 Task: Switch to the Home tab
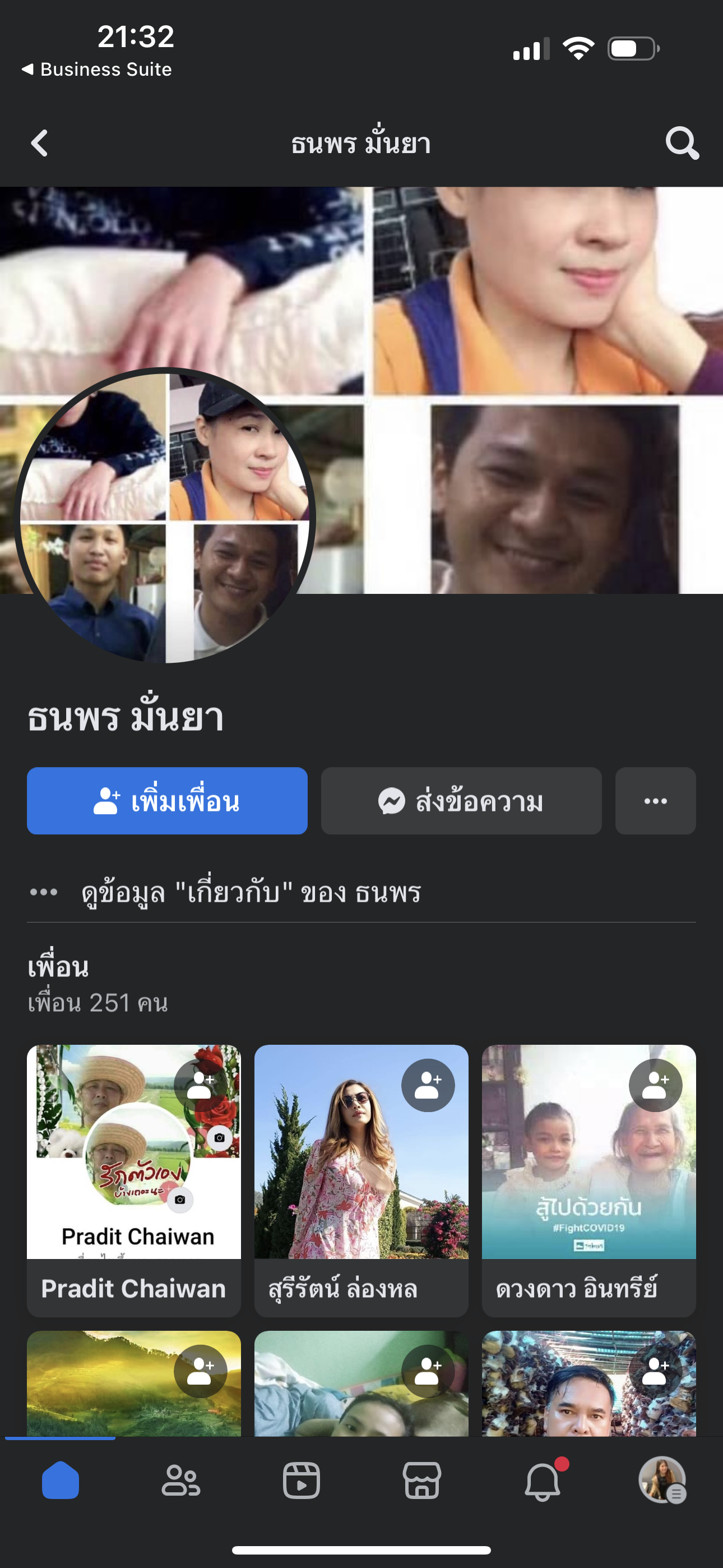pyautogui.click(x=61, y=1481)
